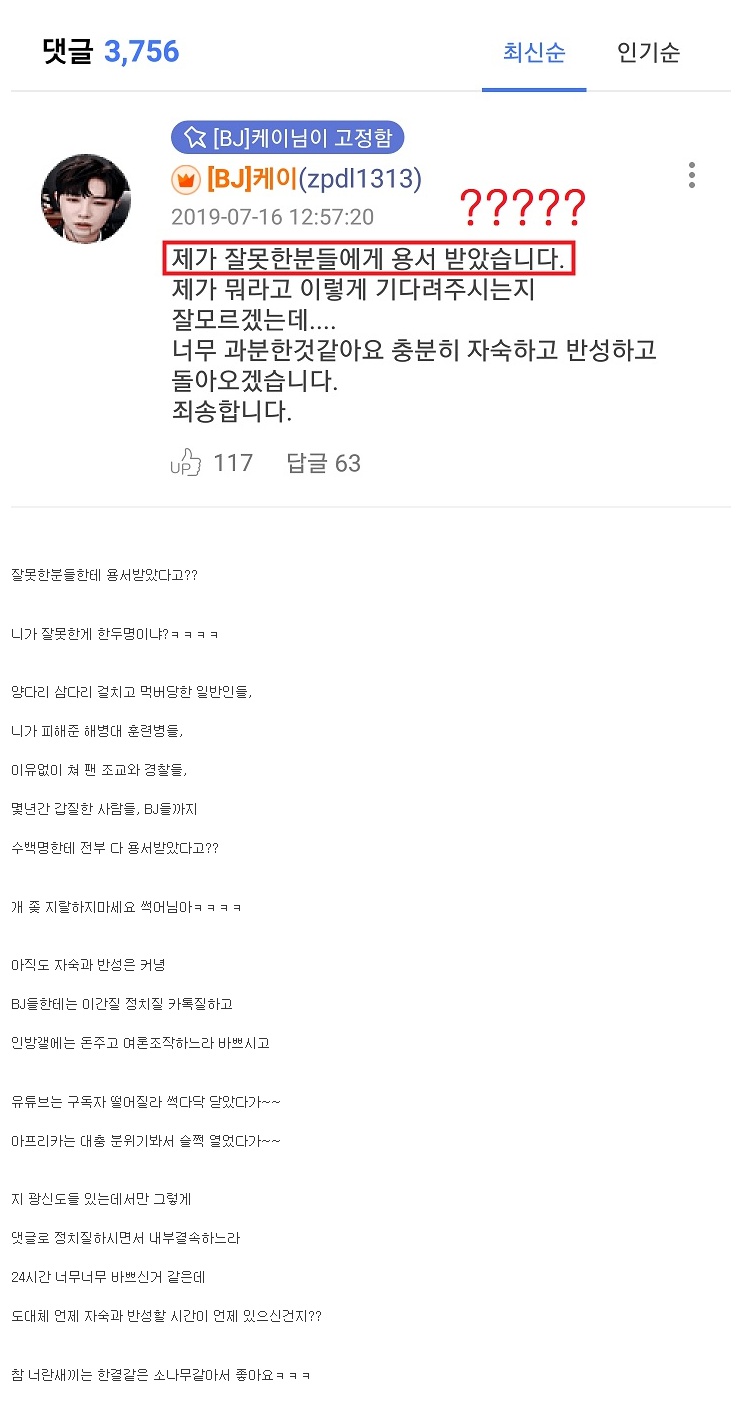Screen dimensions: 749x1404
Task: Open the overflow menu on 케이's comment
Action: pyautogui.click(x=692, y=175)
